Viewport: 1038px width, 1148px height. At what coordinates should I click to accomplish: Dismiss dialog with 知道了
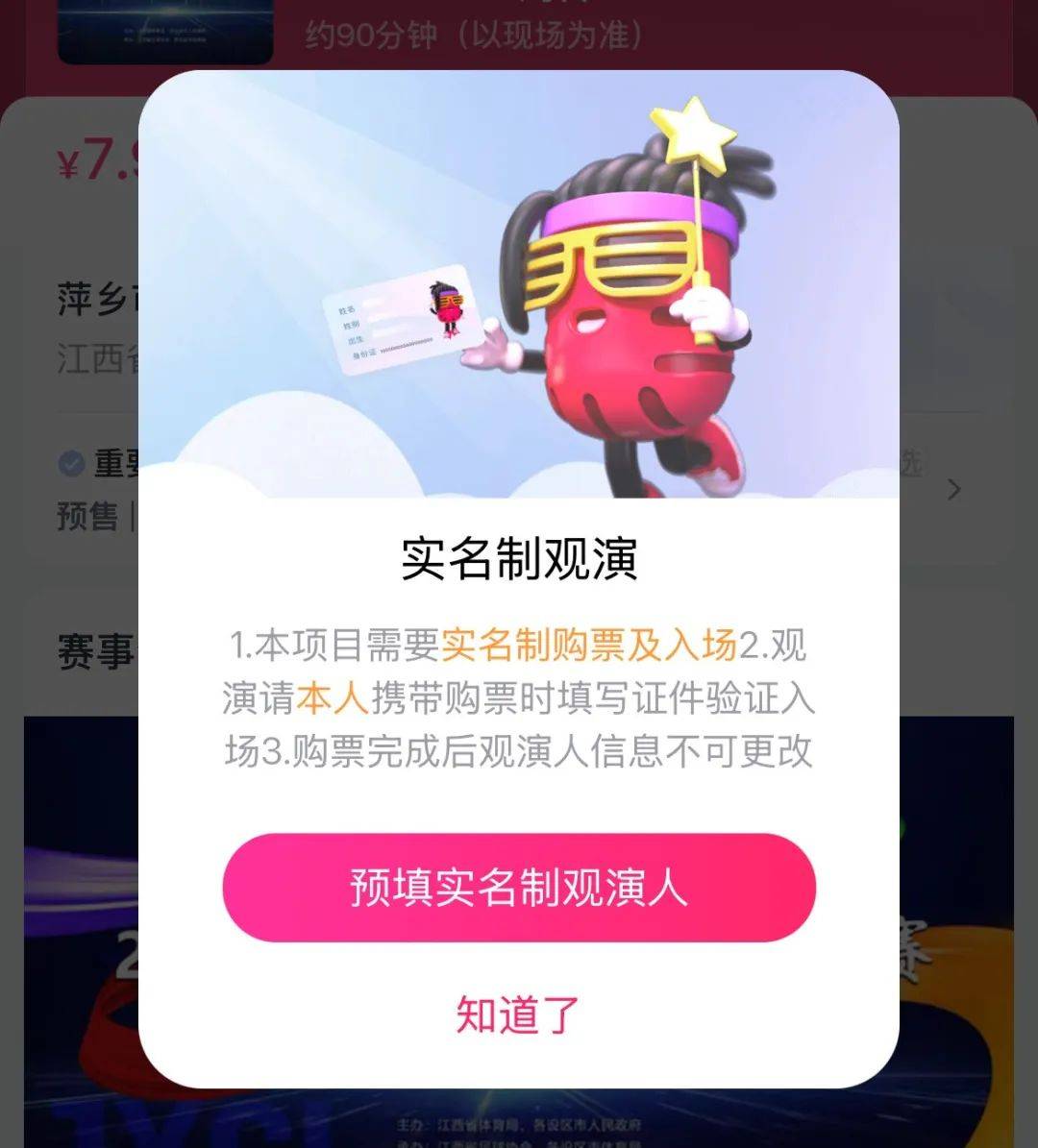pyautogui.click(x=519, y=1015)
